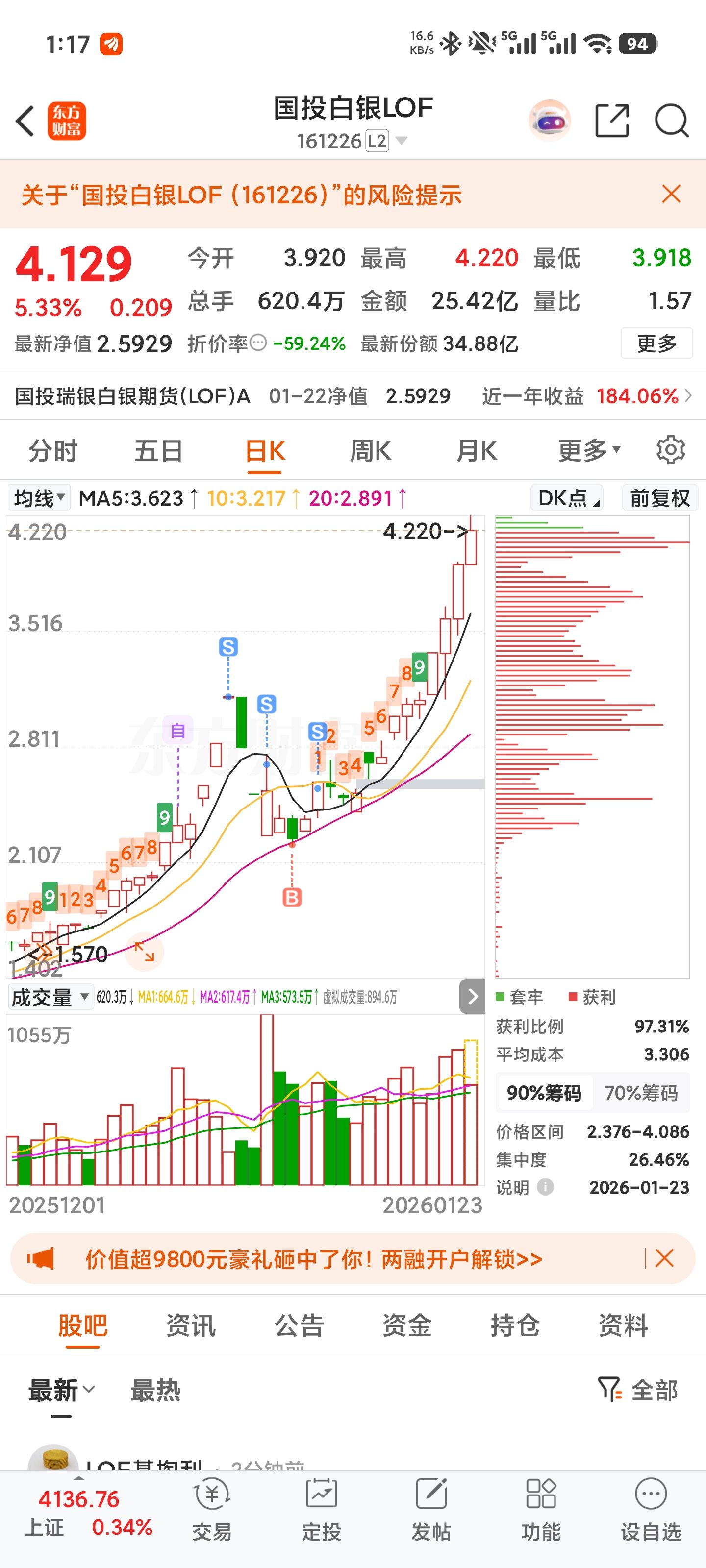The image size is (706, 1568).
Task: Dismiss the 风险提示 banner
Action: coord(671,195)
